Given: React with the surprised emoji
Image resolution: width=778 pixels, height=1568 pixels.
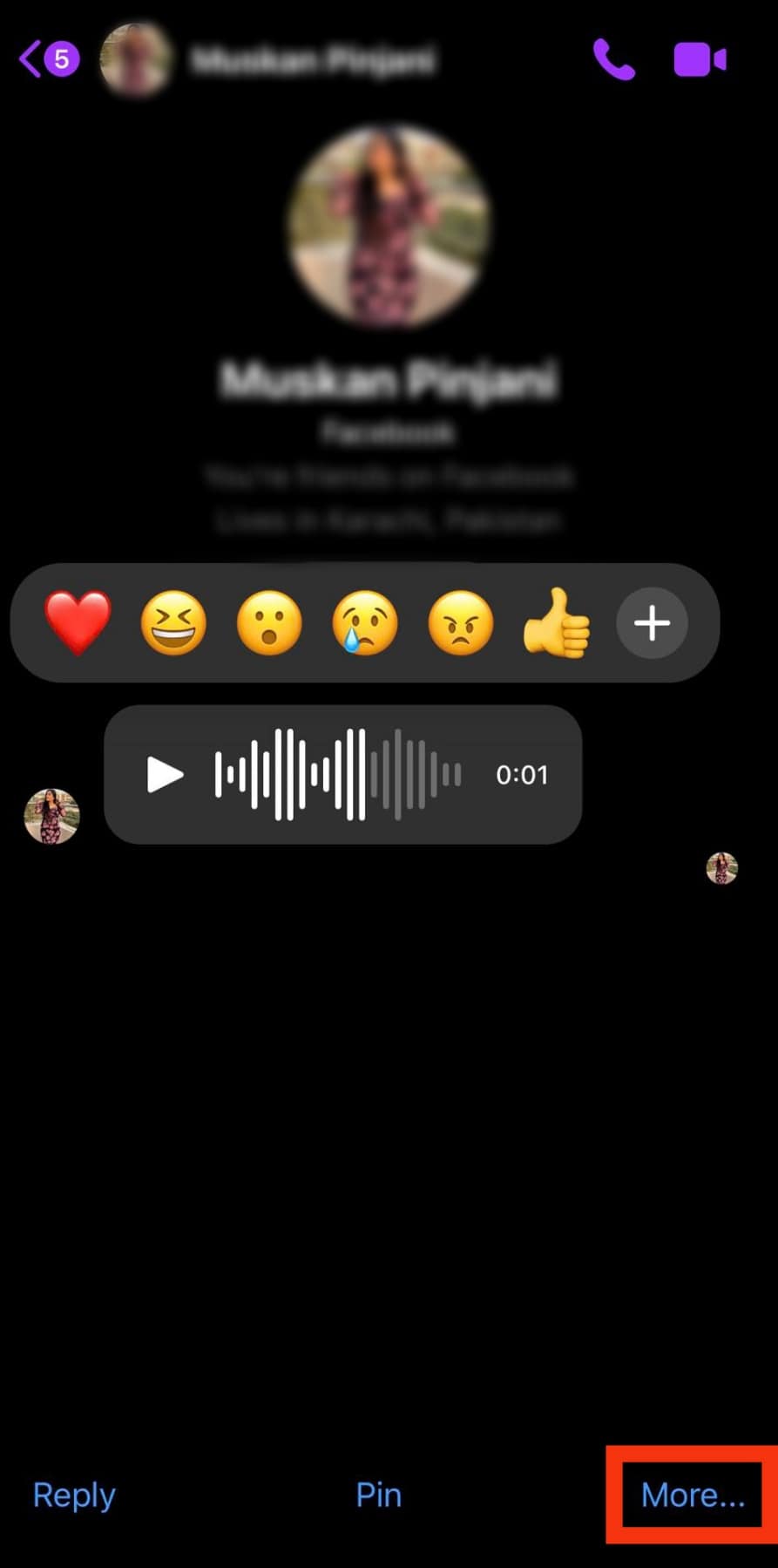Looking at the screenshot, I should pyautogui.click(x=269, y=622).
